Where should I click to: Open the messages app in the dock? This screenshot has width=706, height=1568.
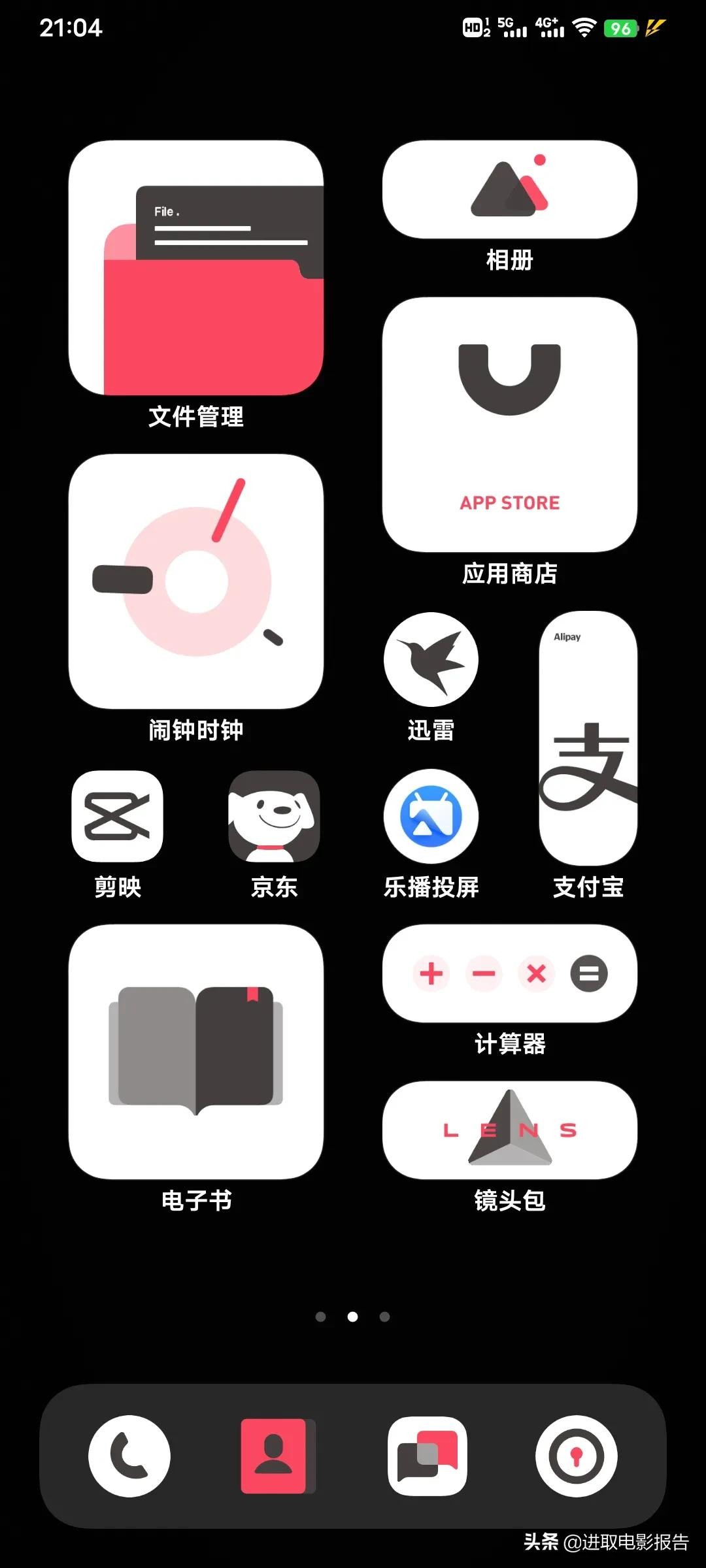[428, 1456]
